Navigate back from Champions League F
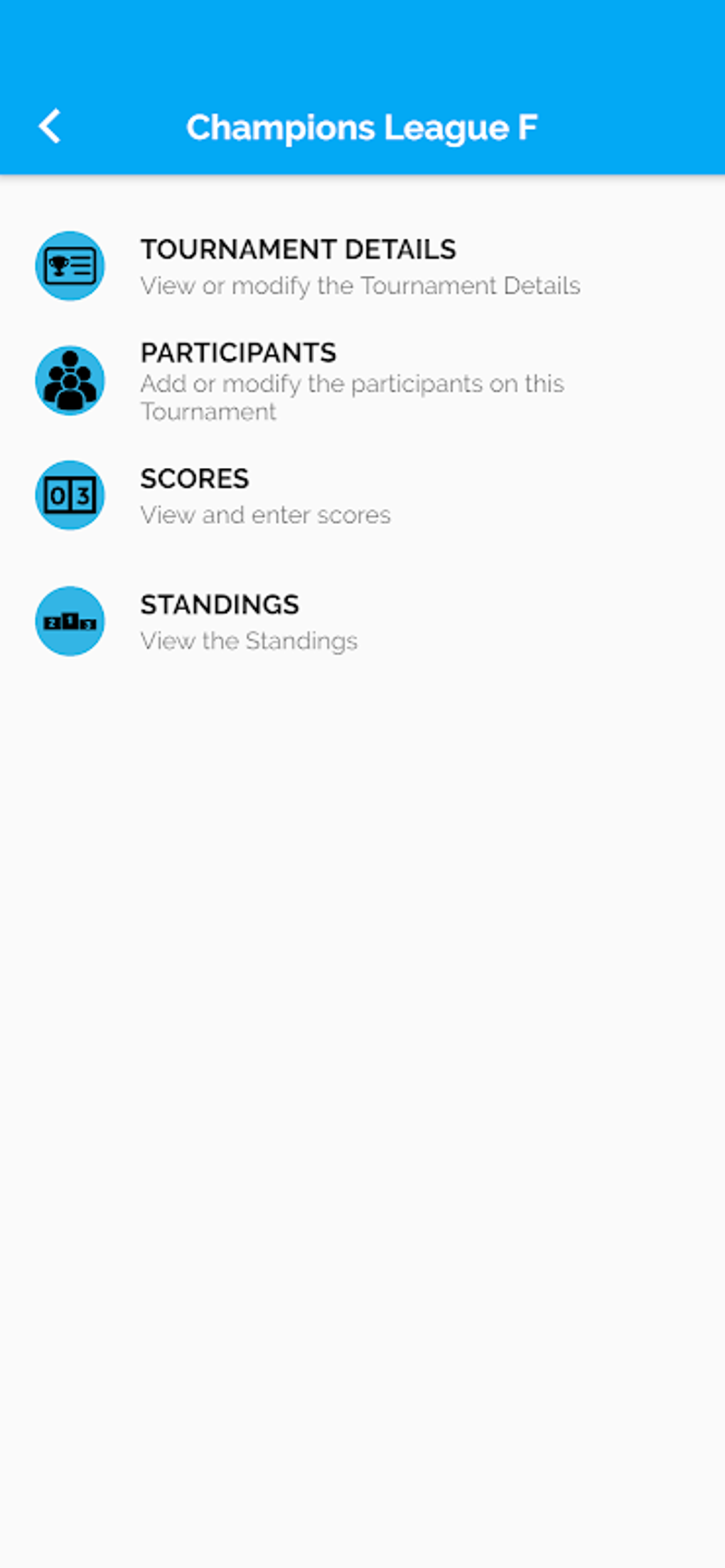Screen dimensions: 725x1568 point(50,126)
